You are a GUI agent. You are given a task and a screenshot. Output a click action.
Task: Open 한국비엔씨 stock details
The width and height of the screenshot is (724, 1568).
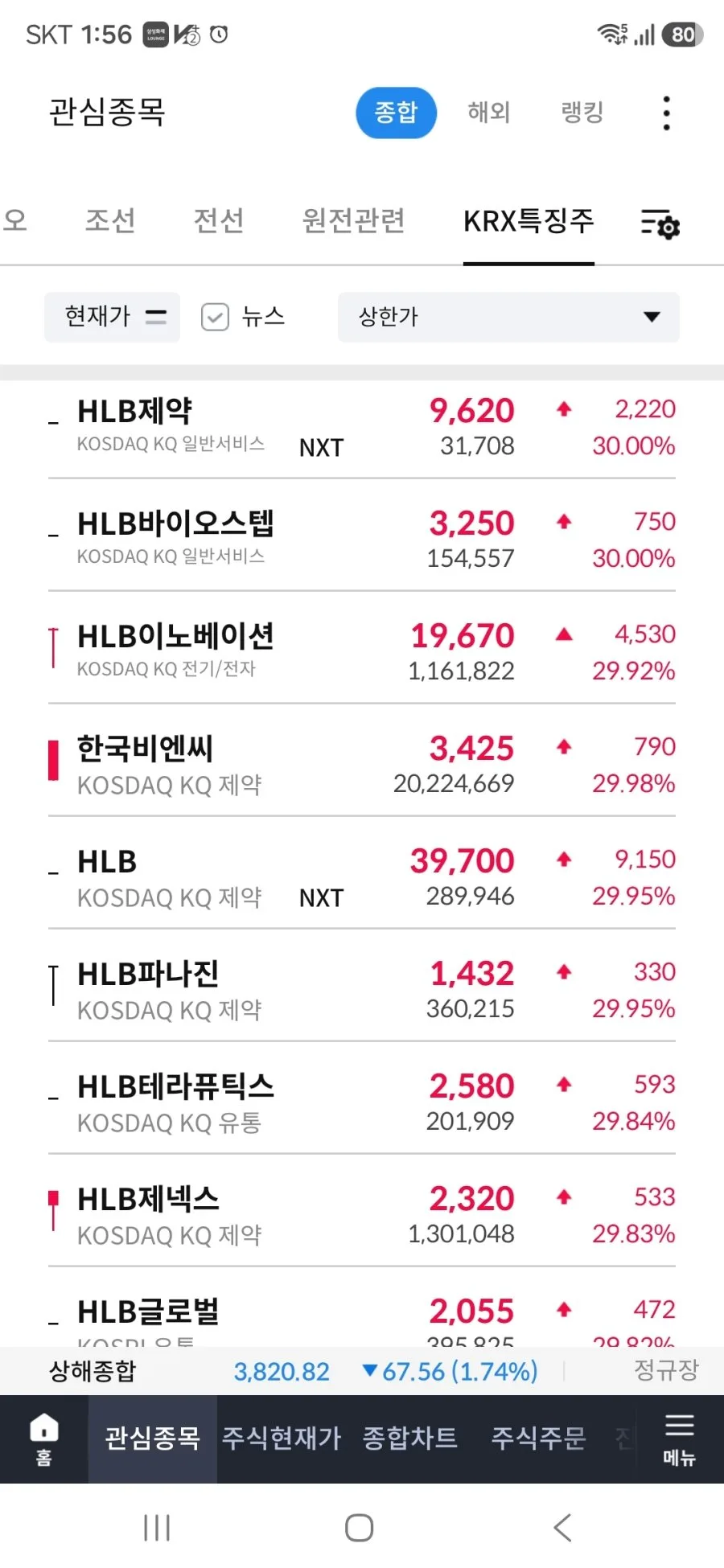[x=362, y=765]
